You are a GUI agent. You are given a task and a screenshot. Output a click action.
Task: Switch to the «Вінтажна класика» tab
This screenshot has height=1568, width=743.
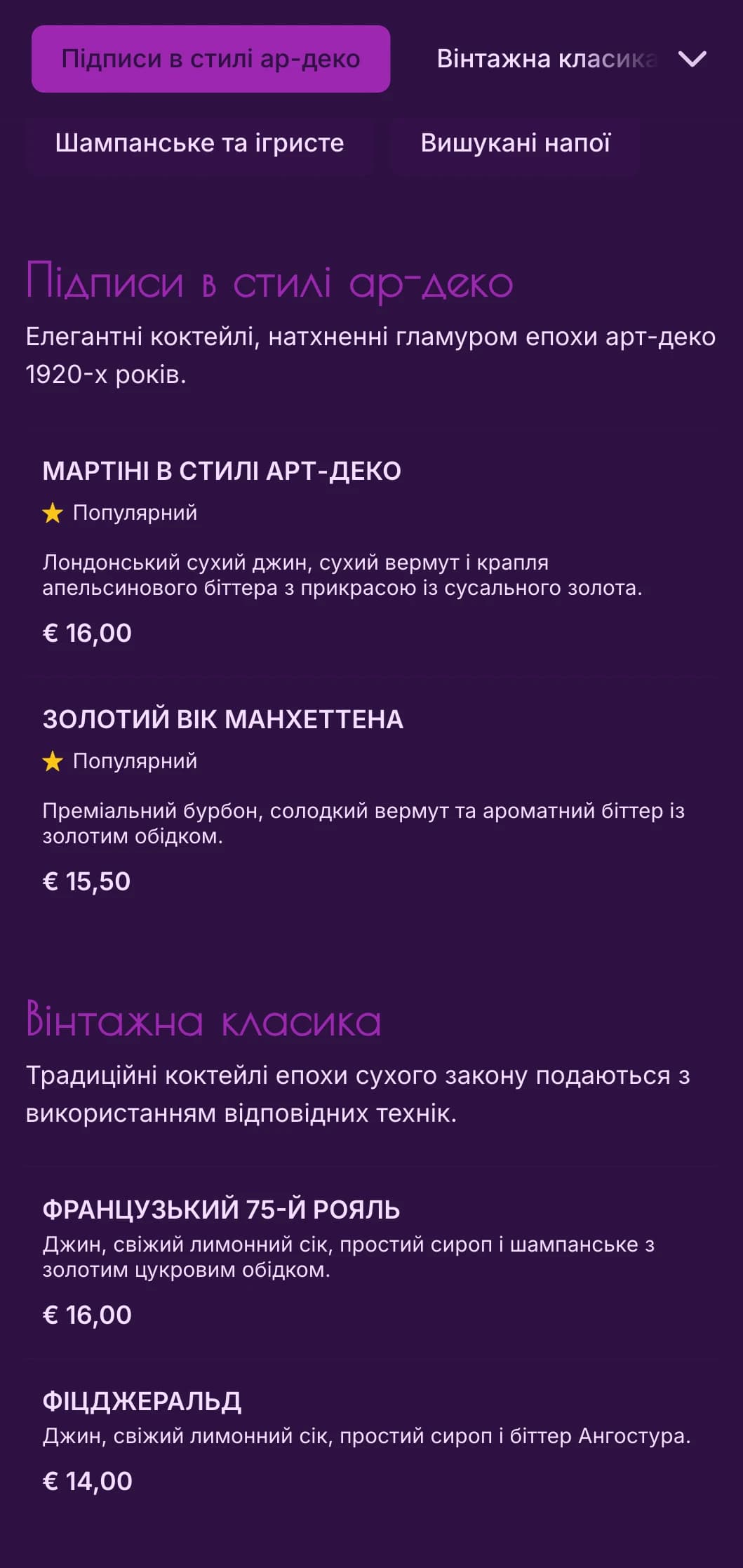point(546,59)
